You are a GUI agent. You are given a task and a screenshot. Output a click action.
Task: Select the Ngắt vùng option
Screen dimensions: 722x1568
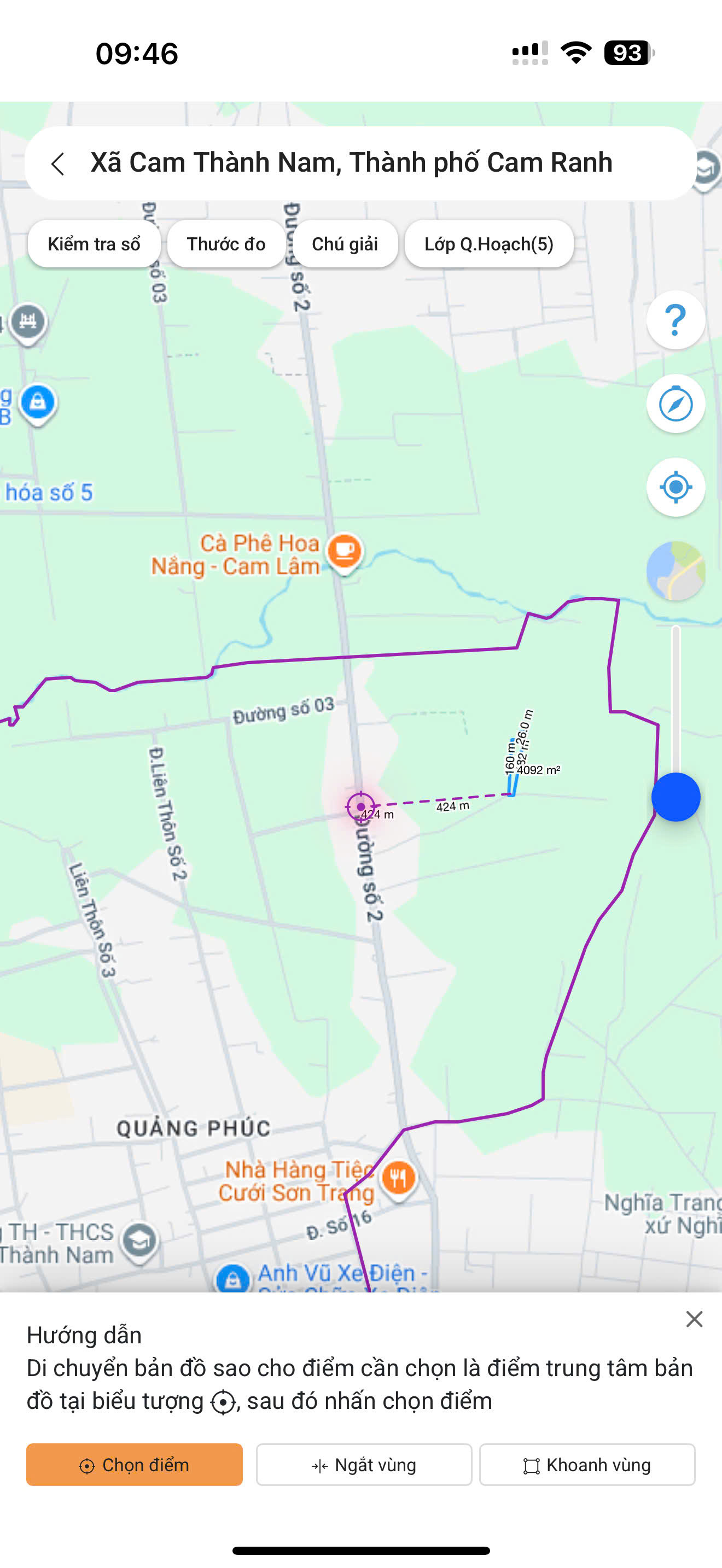click(364, 1465)
